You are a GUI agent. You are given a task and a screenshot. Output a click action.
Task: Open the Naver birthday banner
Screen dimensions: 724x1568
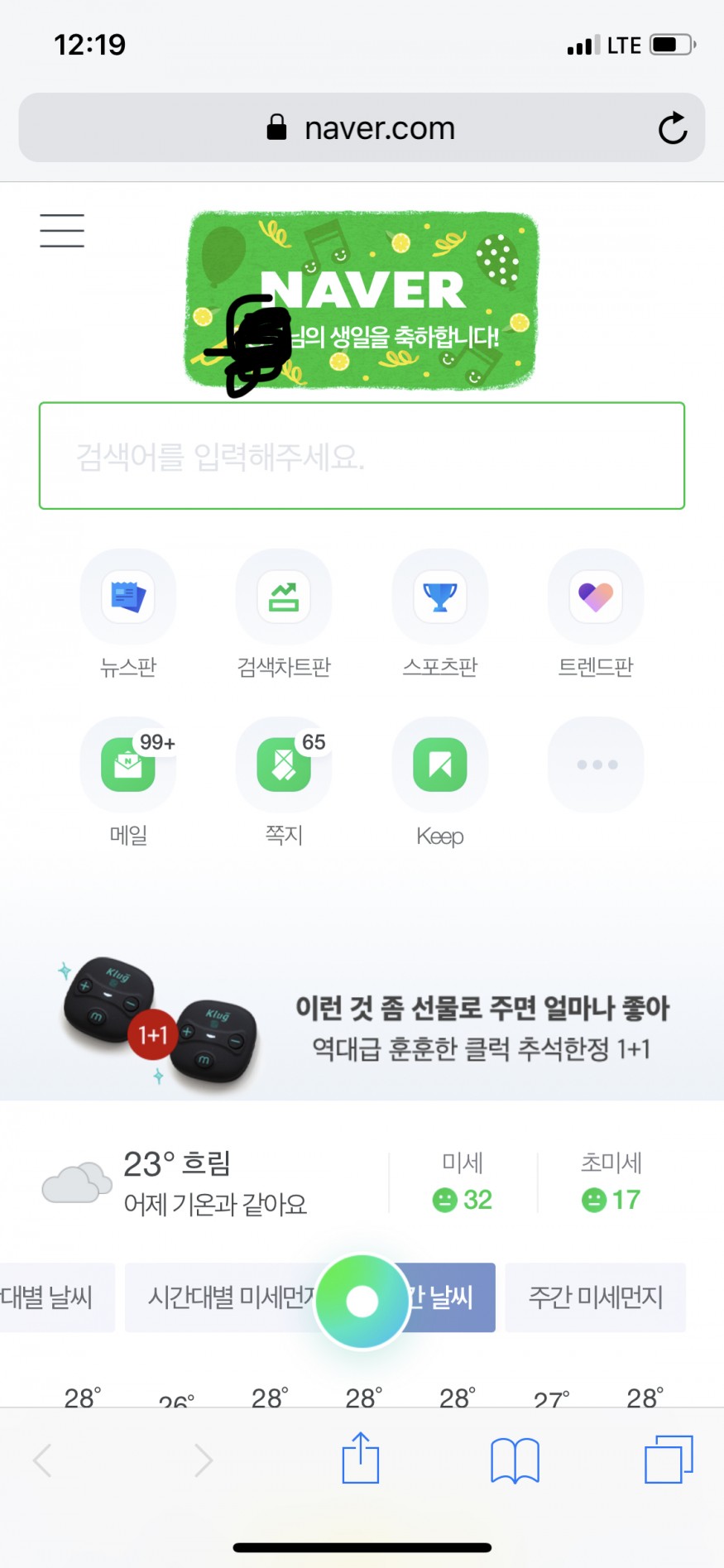[362, 300]
